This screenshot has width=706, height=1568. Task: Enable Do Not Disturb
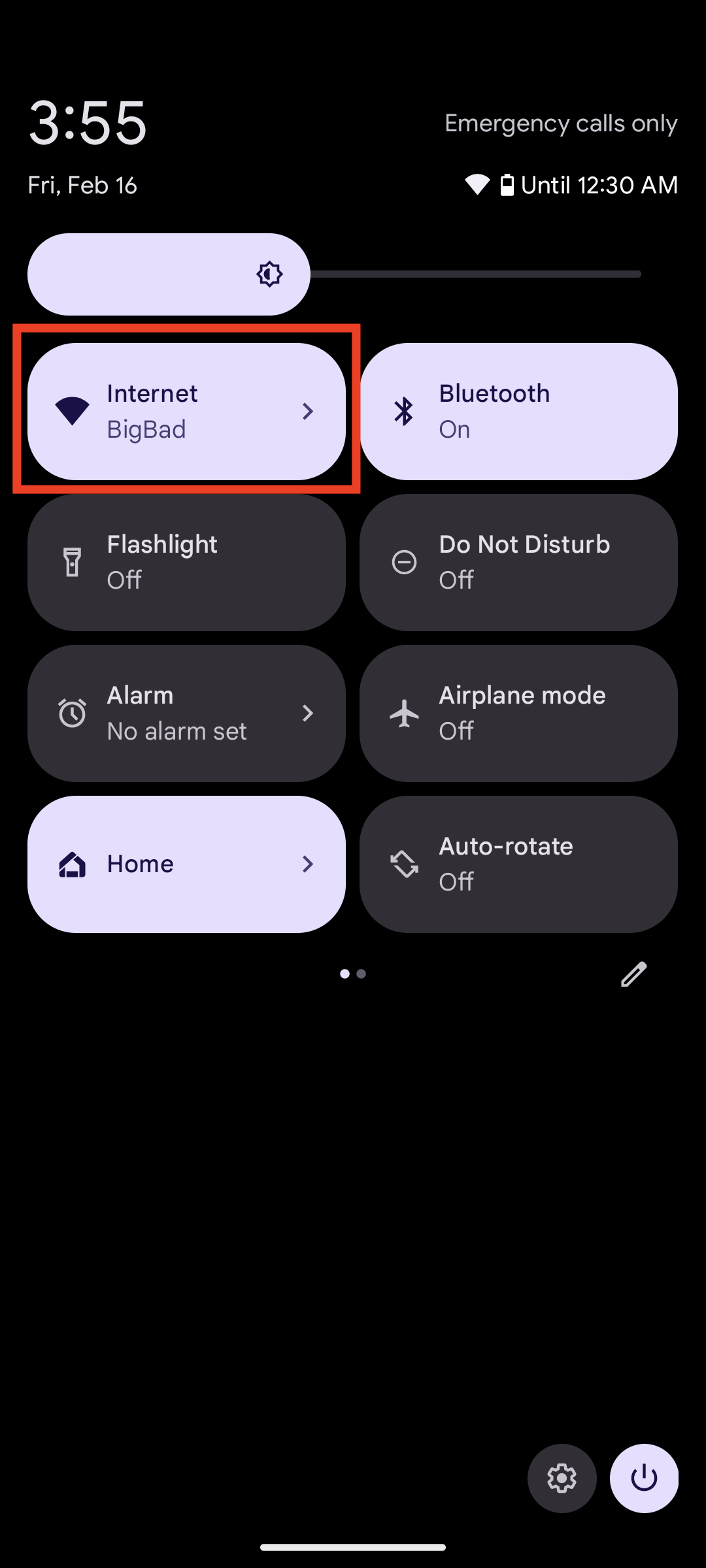[x=518, y=563]
